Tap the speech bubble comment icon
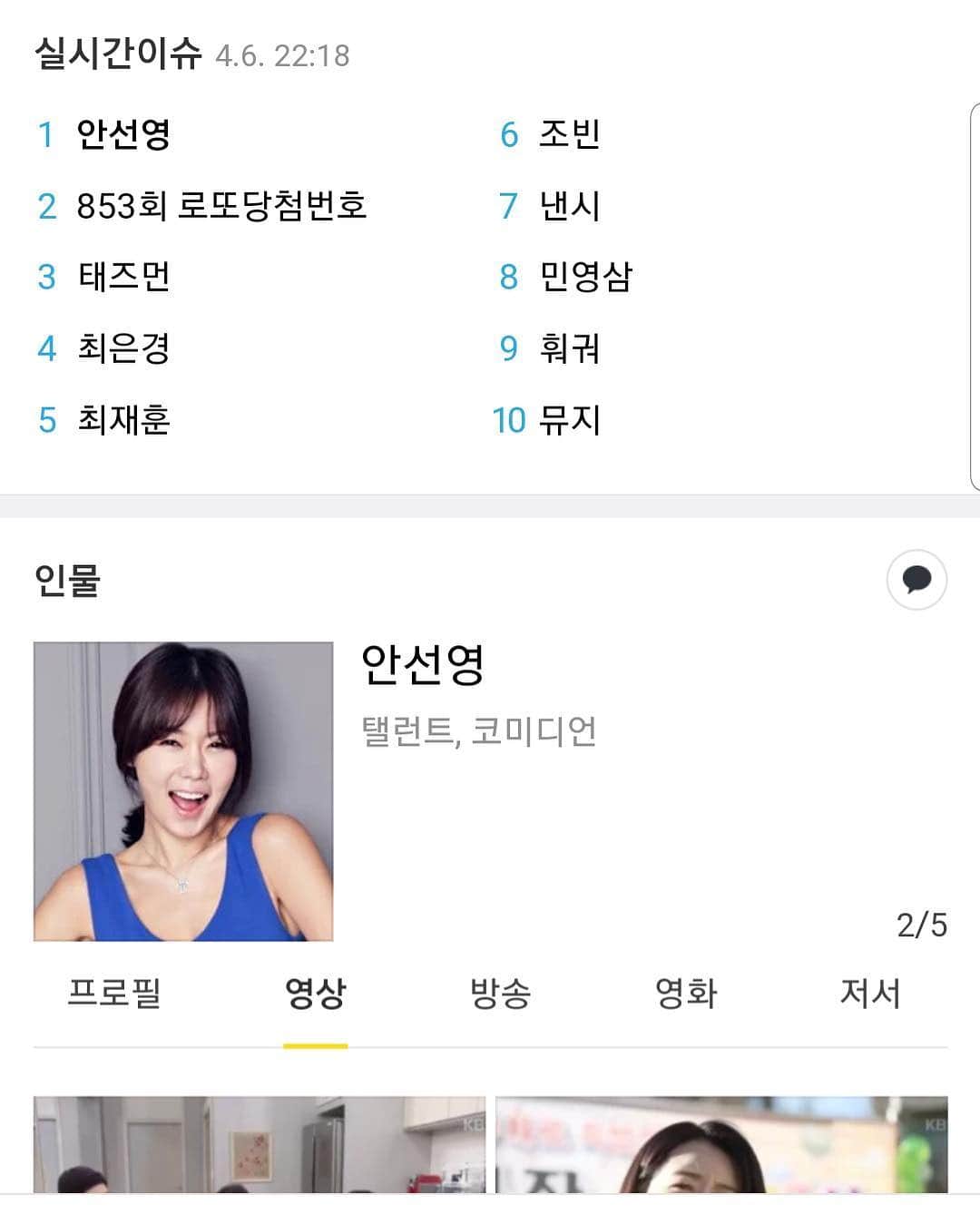The width and height of the screenshot is (980, 1224). click(916, 580)
